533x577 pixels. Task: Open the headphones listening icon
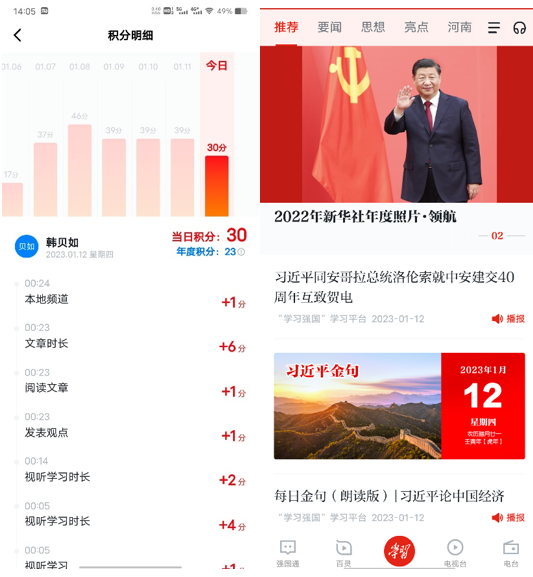pos(519,28)
